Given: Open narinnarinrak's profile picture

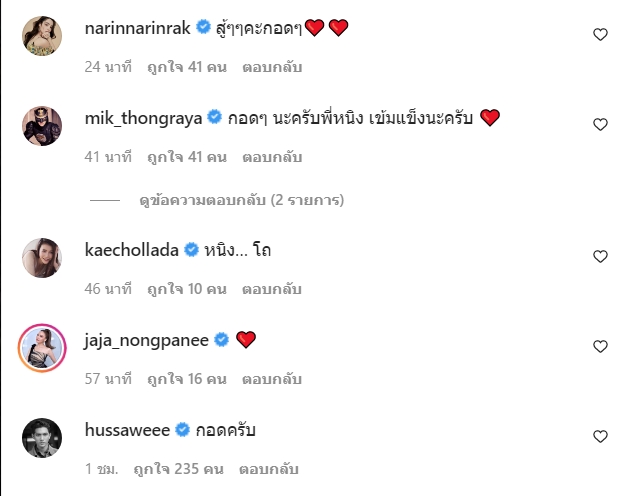Looking at the screenshot, I should (x=43, y=35).
